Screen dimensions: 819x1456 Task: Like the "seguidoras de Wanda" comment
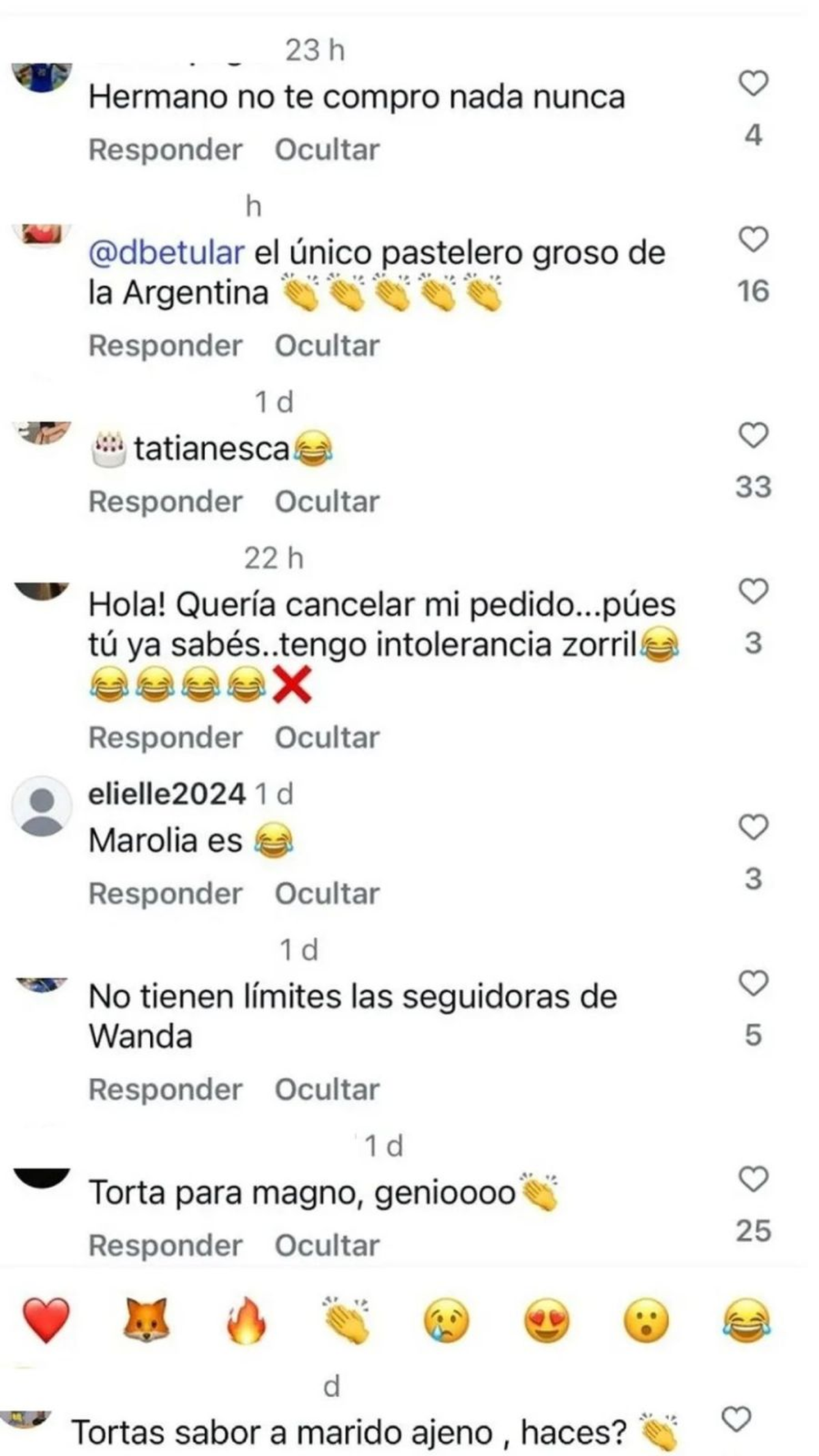pyautogui.click(x=753, y=984)
